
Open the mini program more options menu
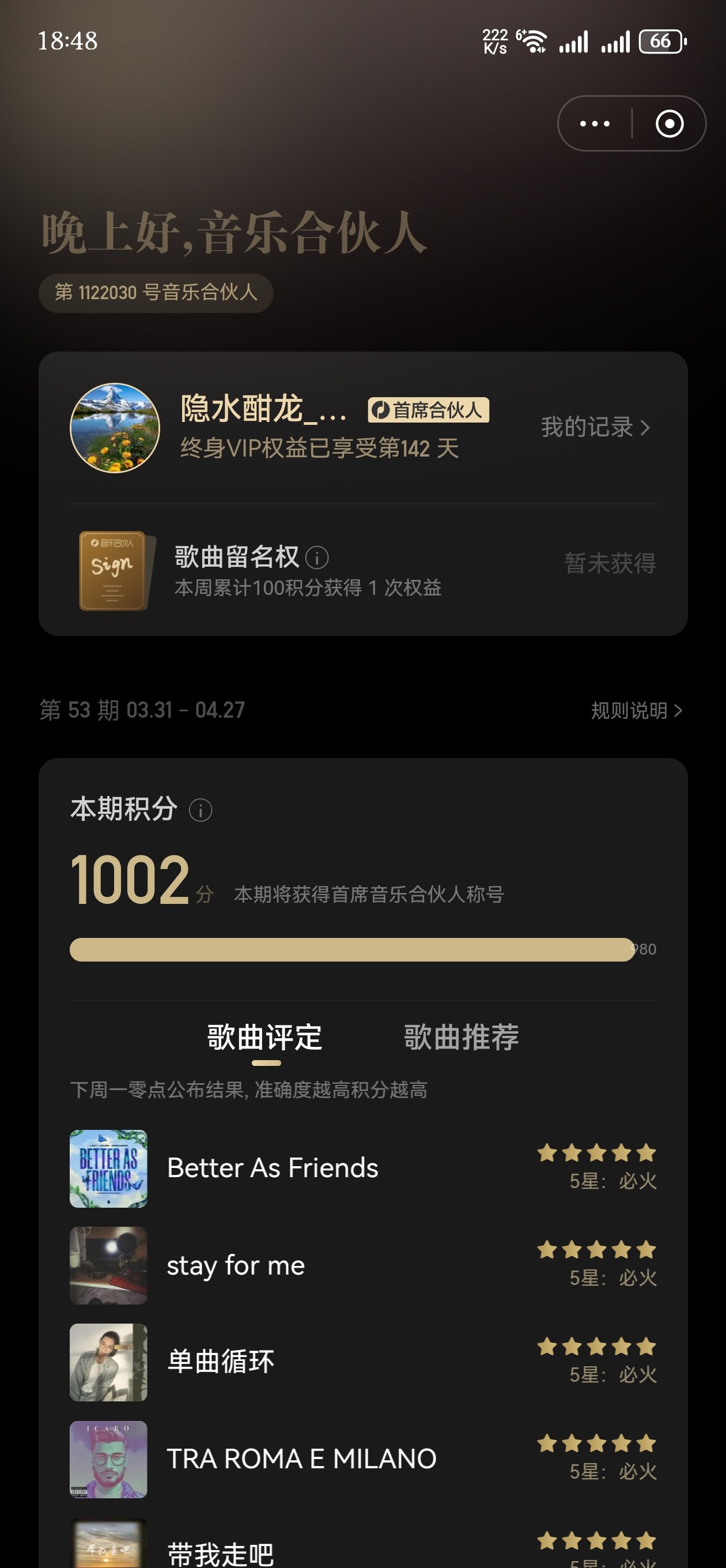pos(595,123)
